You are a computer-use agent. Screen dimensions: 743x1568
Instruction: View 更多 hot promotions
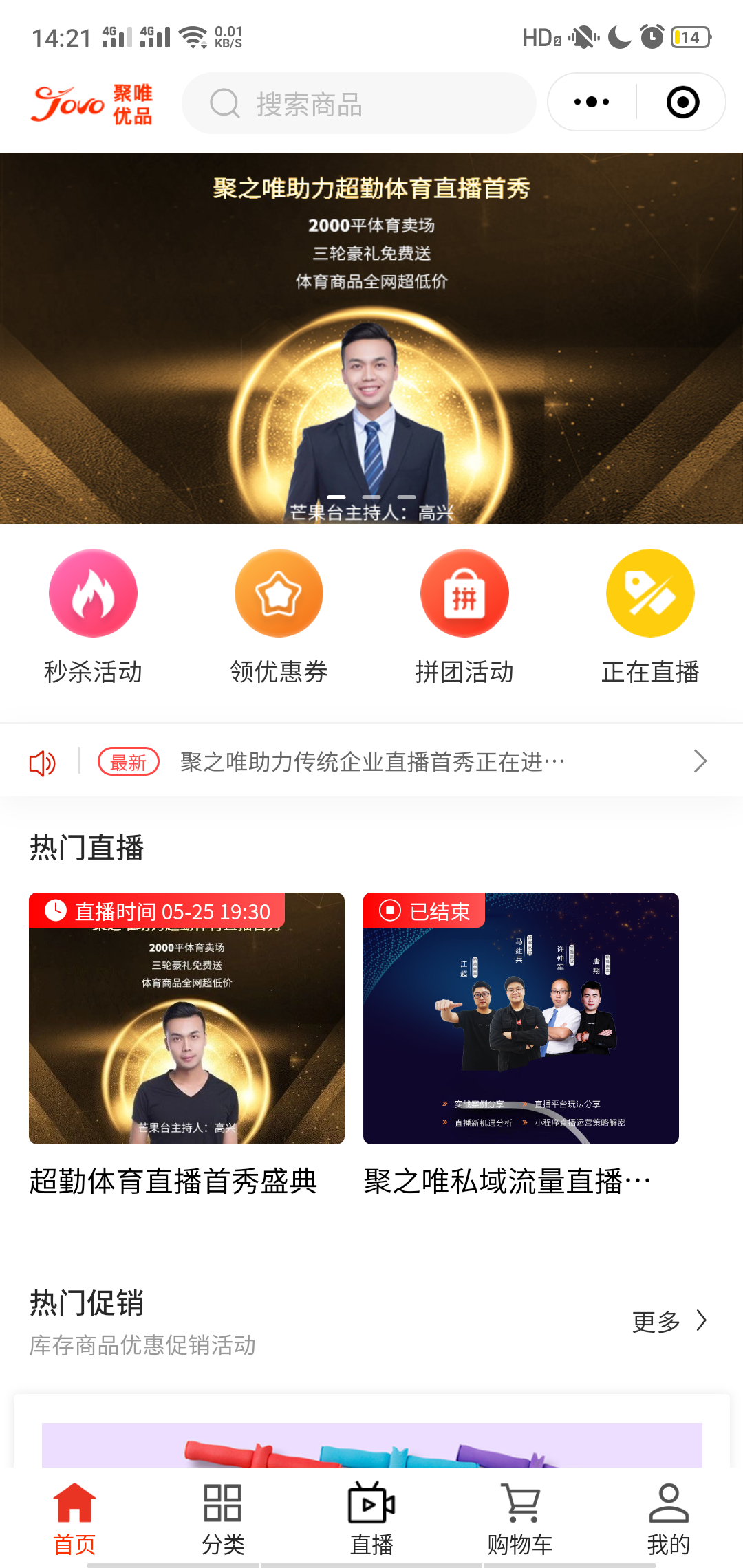[x=669, y=1321]
